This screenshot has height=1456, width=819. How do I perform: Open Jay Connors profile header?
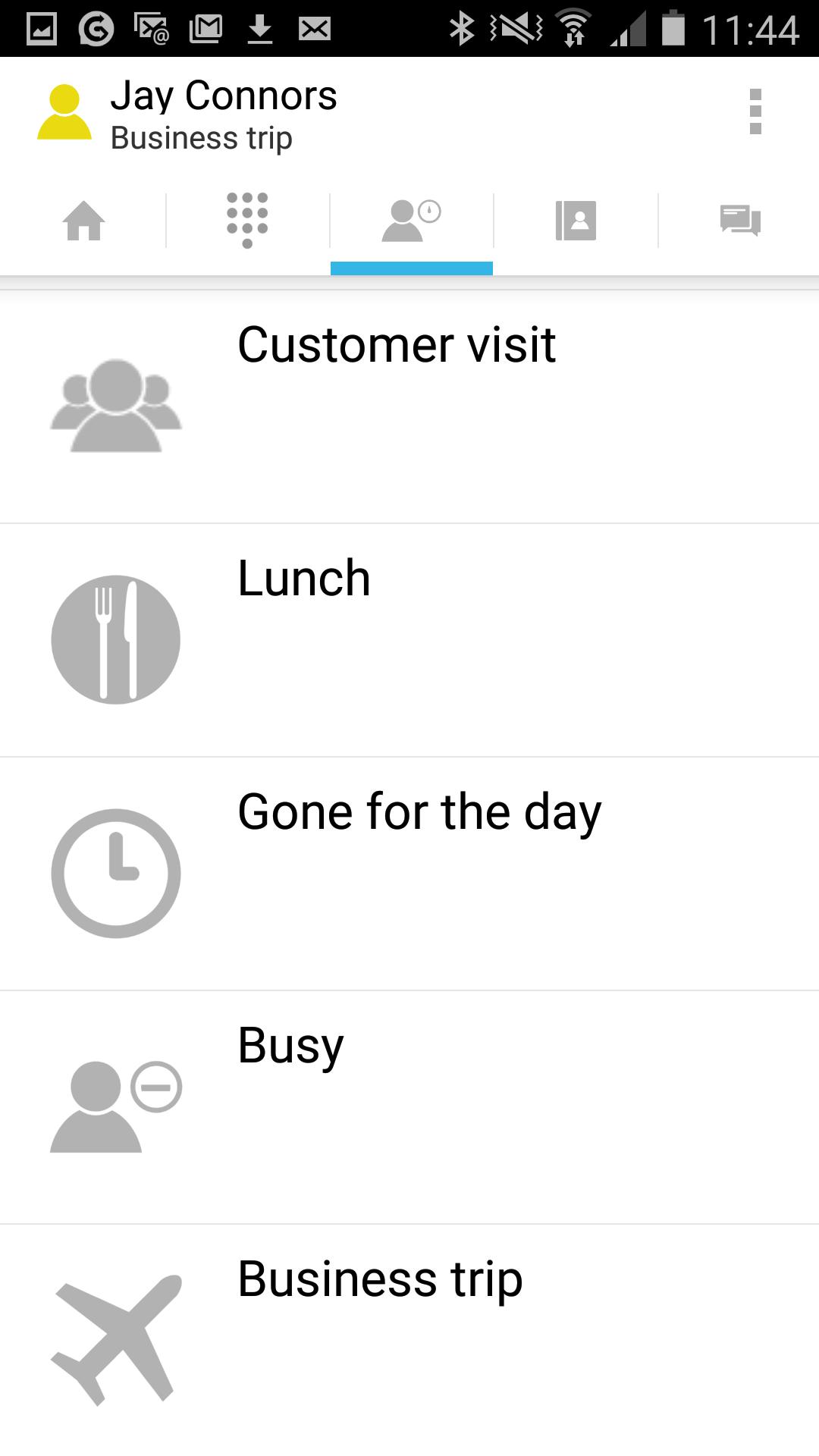click(223, 114)
